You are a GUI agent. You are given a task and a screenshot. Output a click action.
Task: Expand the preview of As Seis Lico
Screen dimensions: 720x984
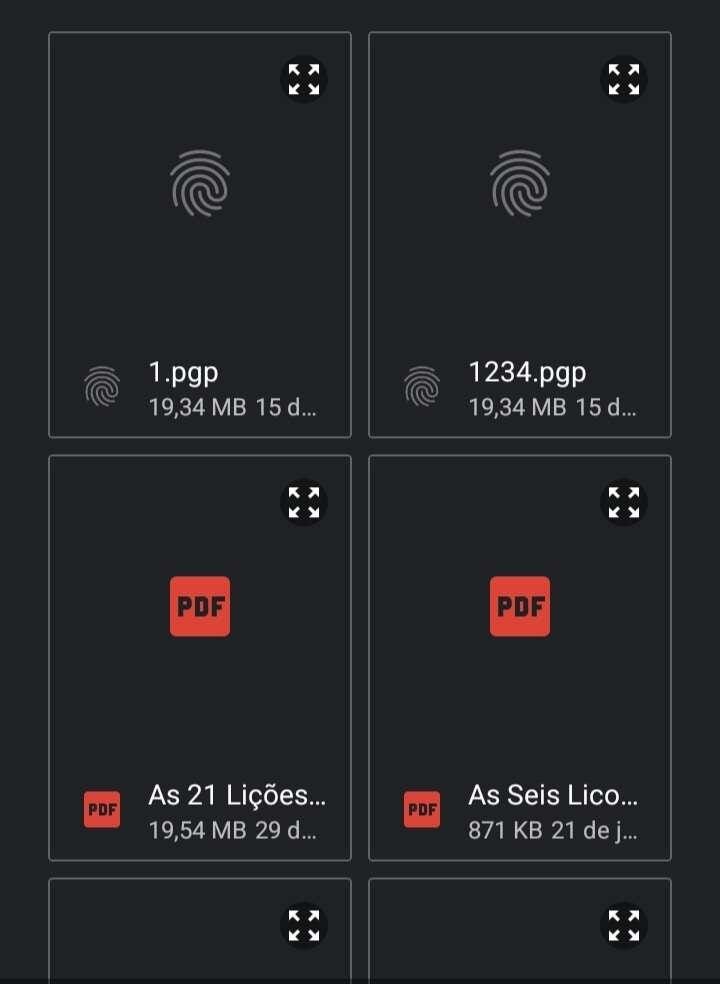click(x=624, y=503)
